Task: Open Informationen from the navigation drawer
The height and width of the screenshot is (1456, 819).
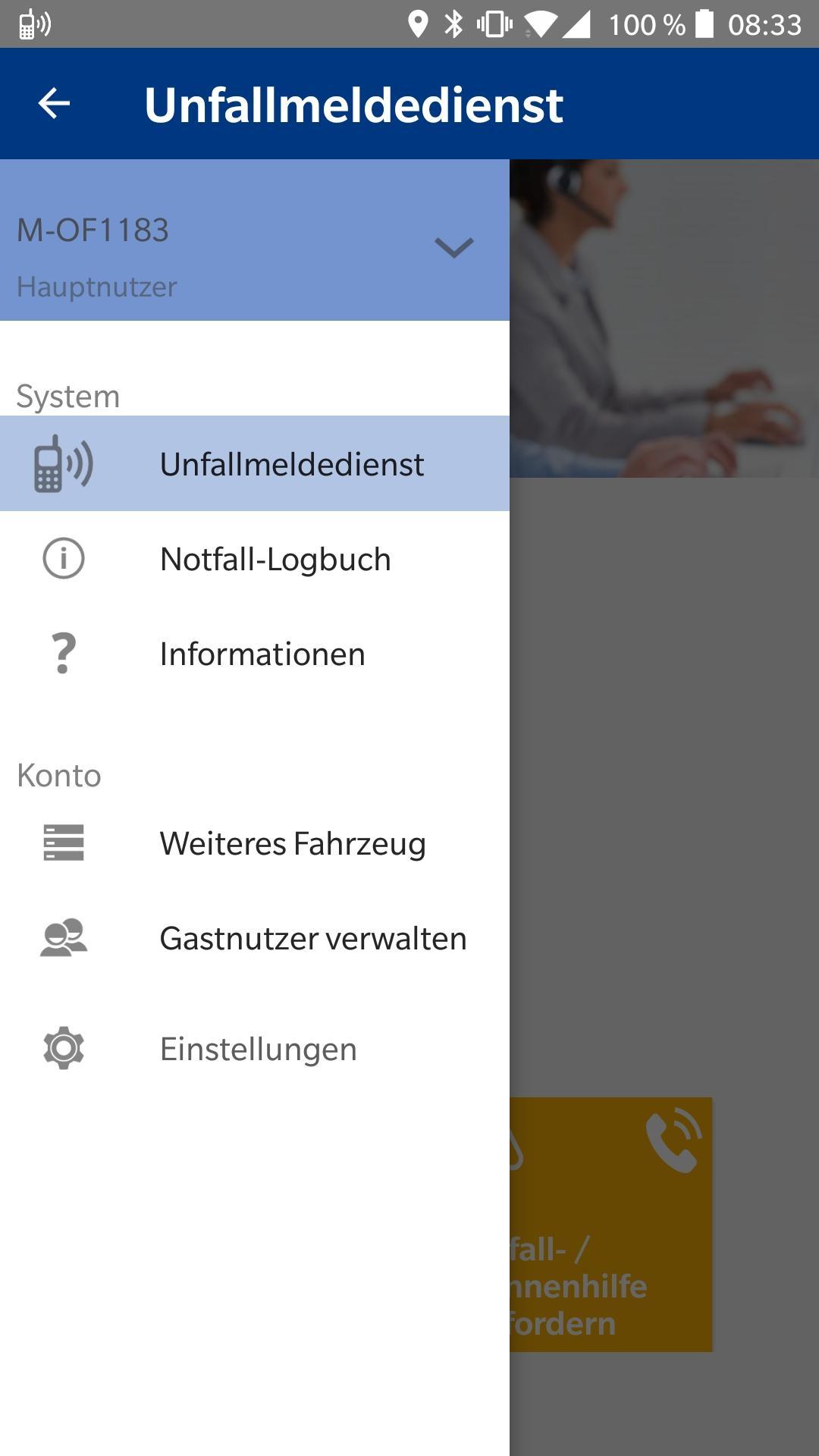Action: (x=262, y=654)
